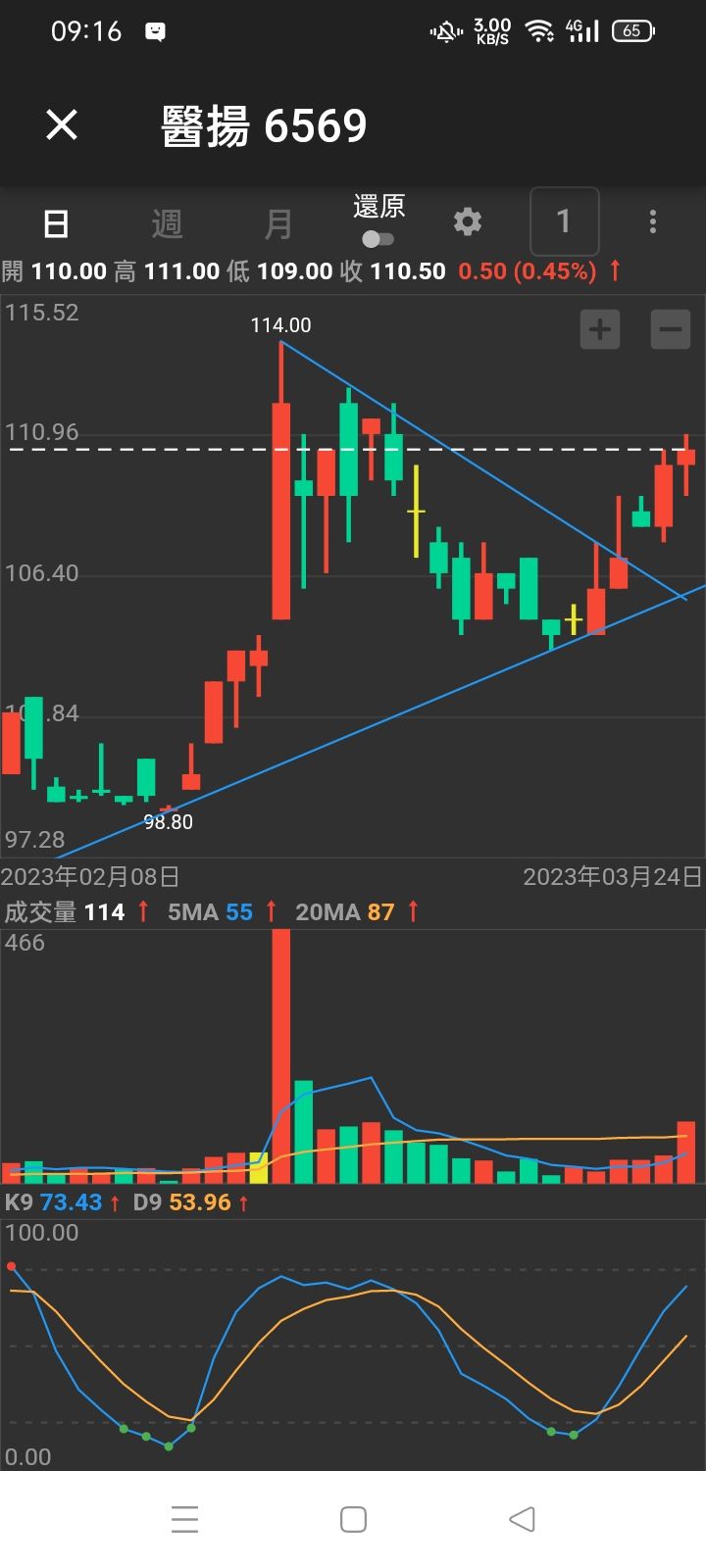Viewport: 706px width, 1568px height.
Task: Zoom out the chart with minus button
Action: (671, 329)
